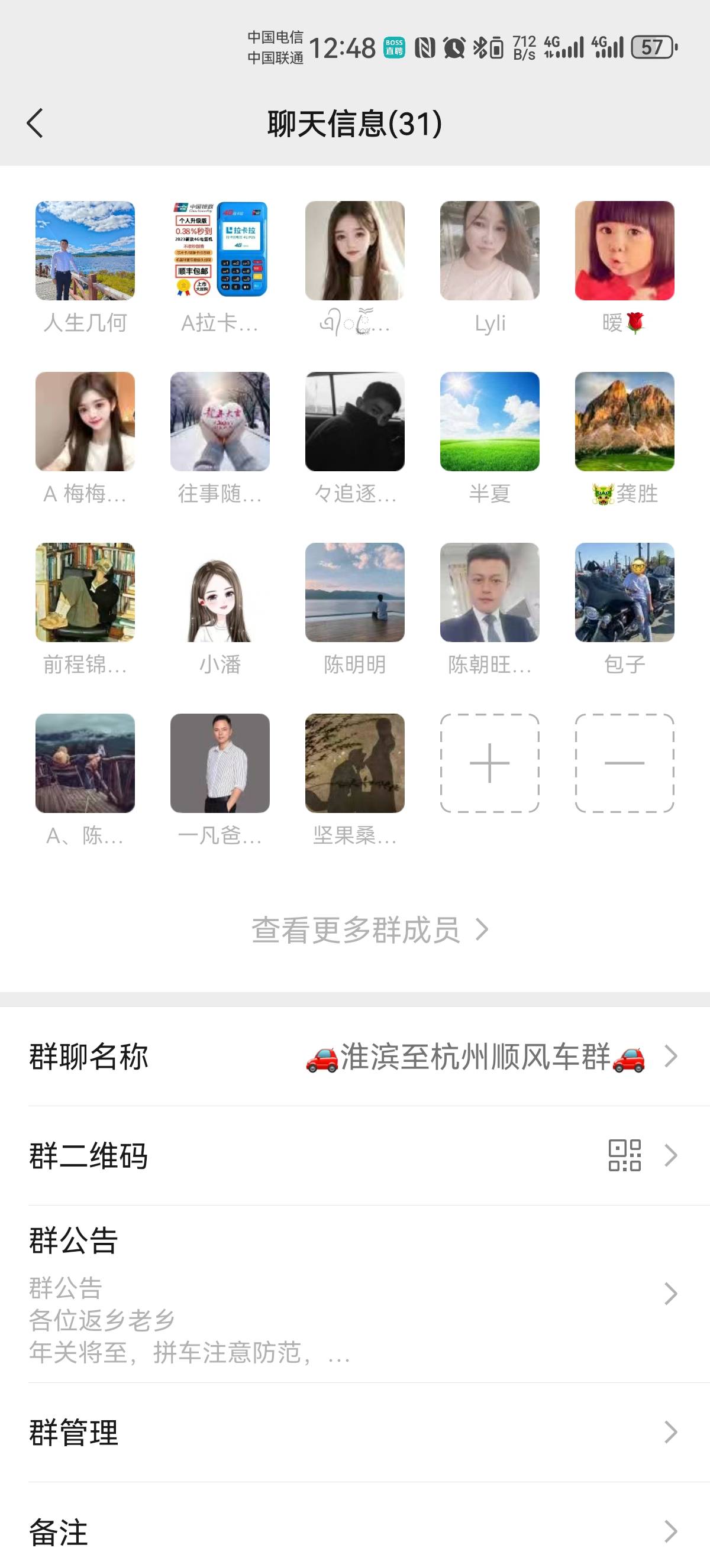Open group management settings
Image resolution: width=710 pixels, height=1568 pixels.
(355, 1432)
